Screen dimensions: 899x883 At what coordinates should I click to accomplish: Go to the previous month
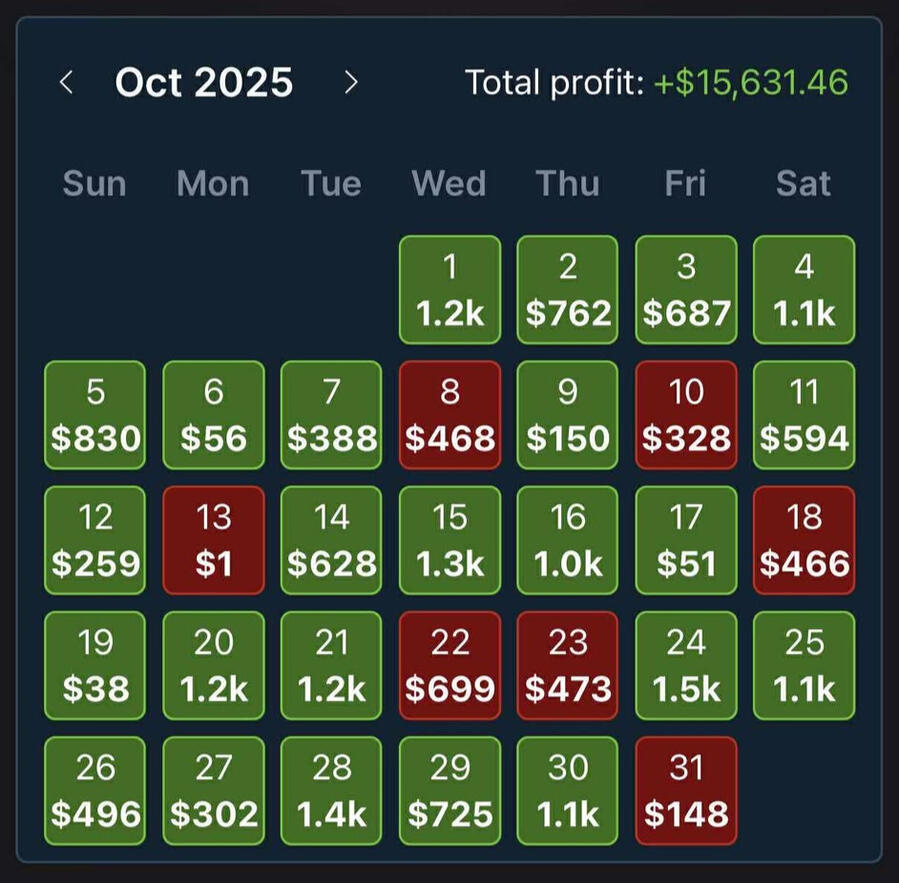66,83
